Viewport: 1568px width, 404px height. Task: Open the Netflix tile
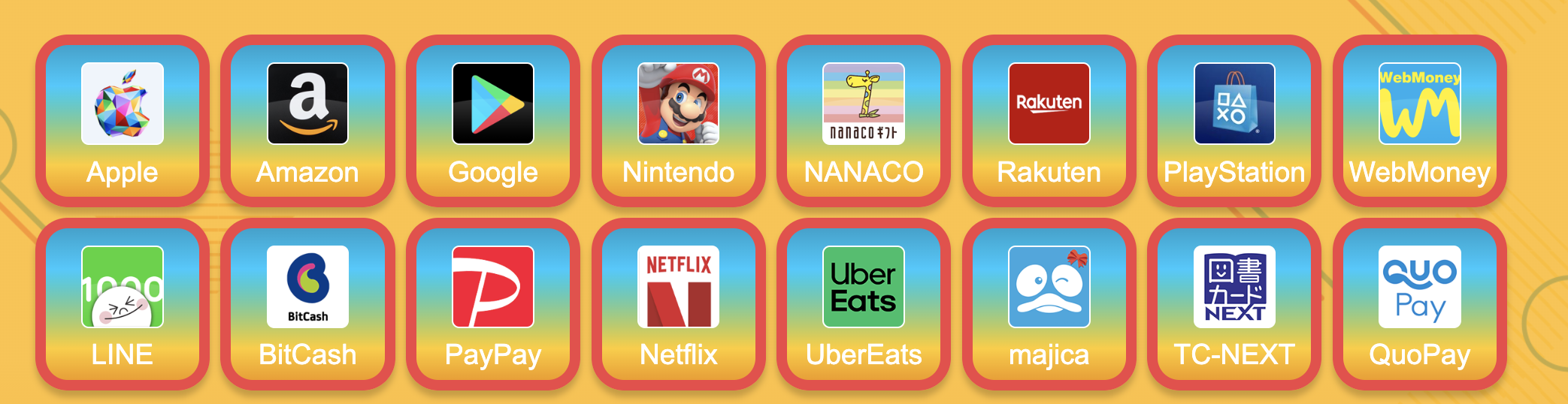pyautogui.click(x=678, y=303)
